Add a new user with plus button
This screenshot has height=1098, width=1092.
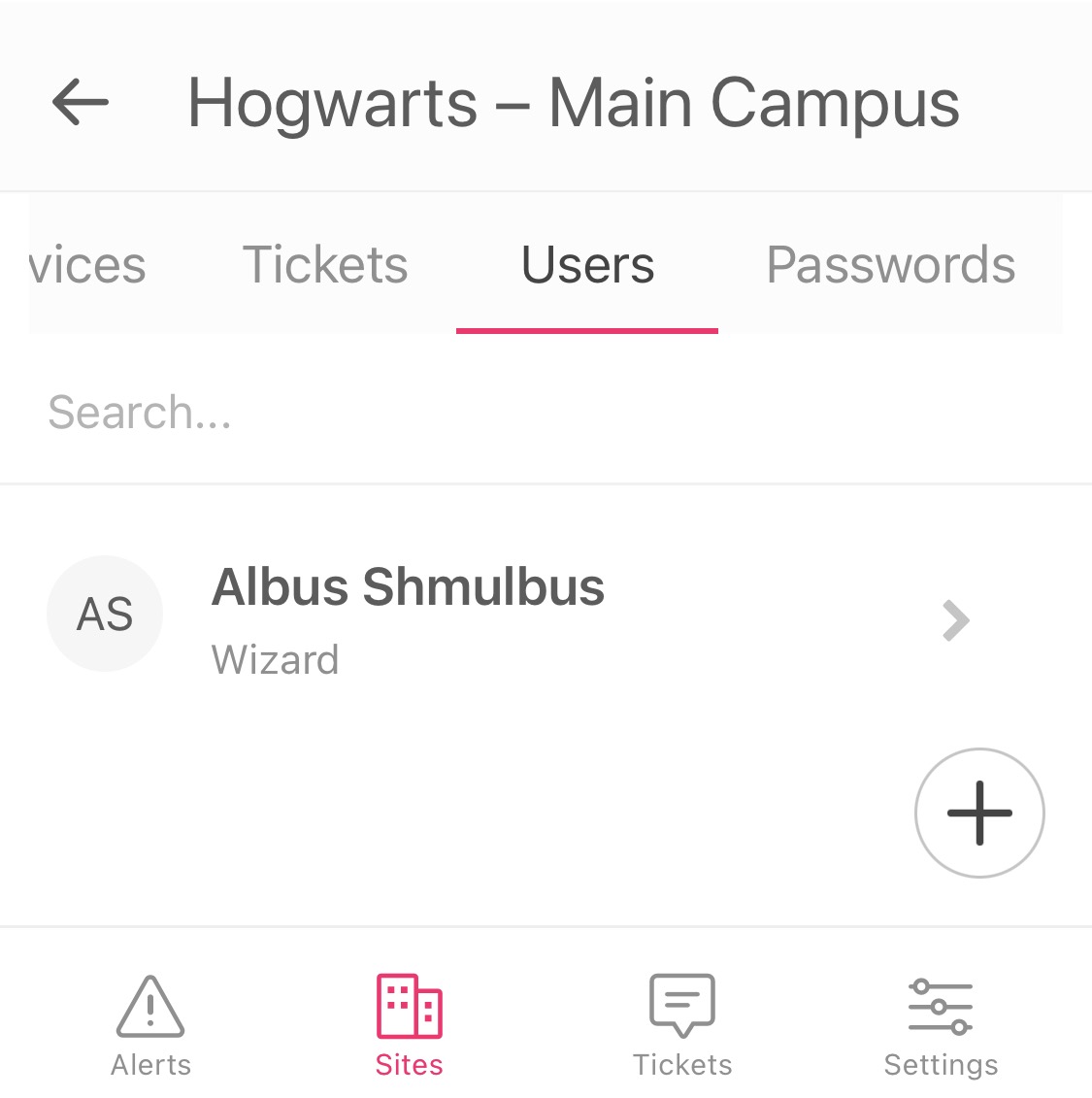pos(978,813)
